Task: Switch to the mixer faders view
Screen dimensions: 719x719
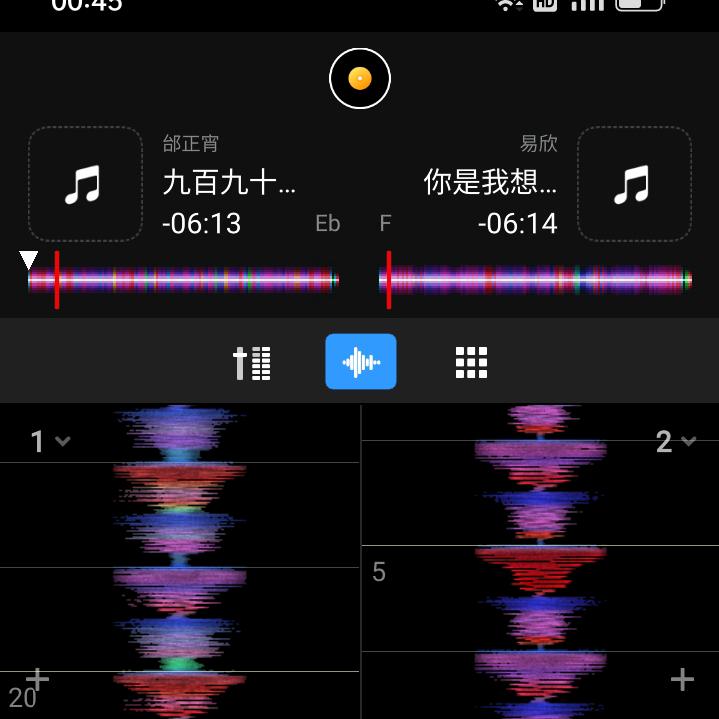Action: [252, 362]
